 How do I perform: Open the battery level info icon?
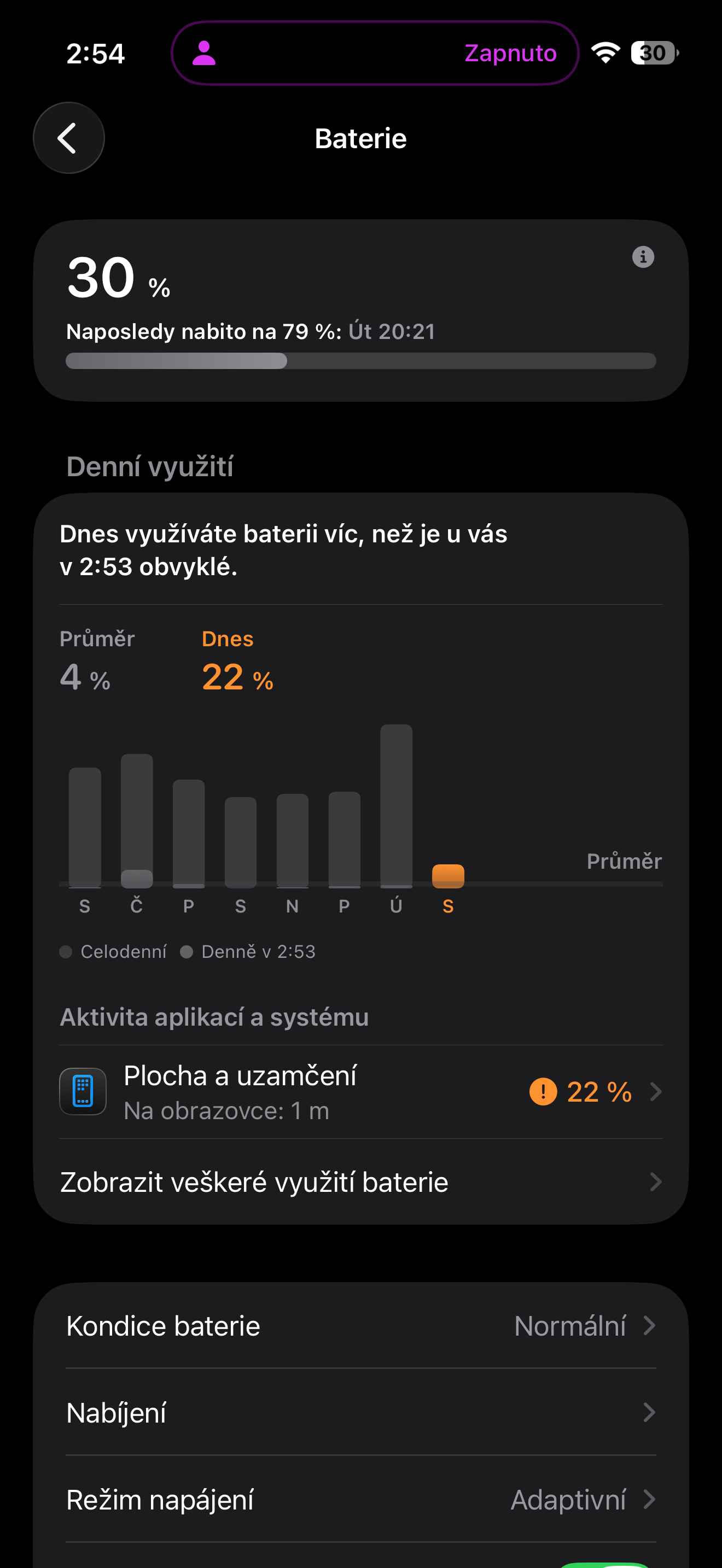point(643,257)
